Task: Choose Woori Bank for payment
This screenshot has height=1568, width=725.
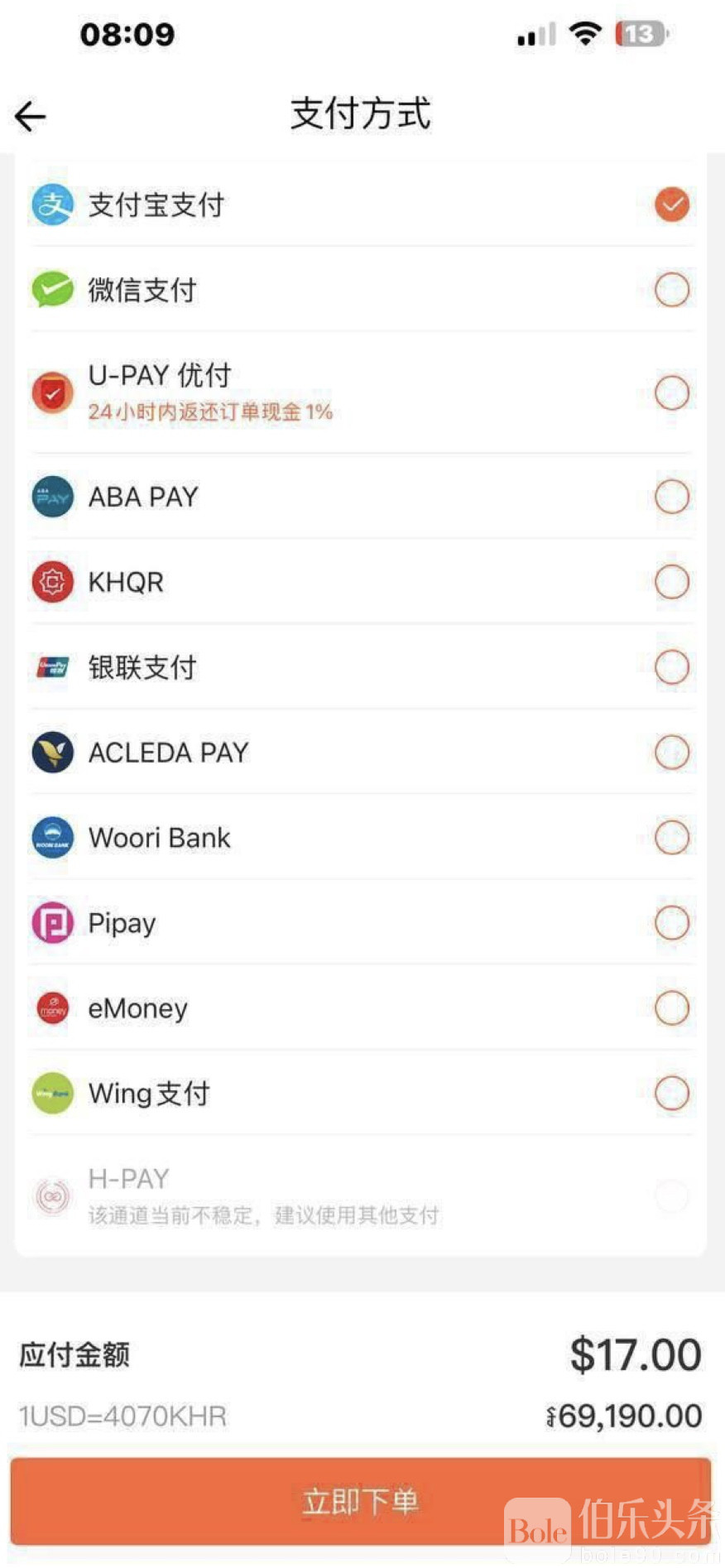Action: pyautogui.click(x=671, y=838)
